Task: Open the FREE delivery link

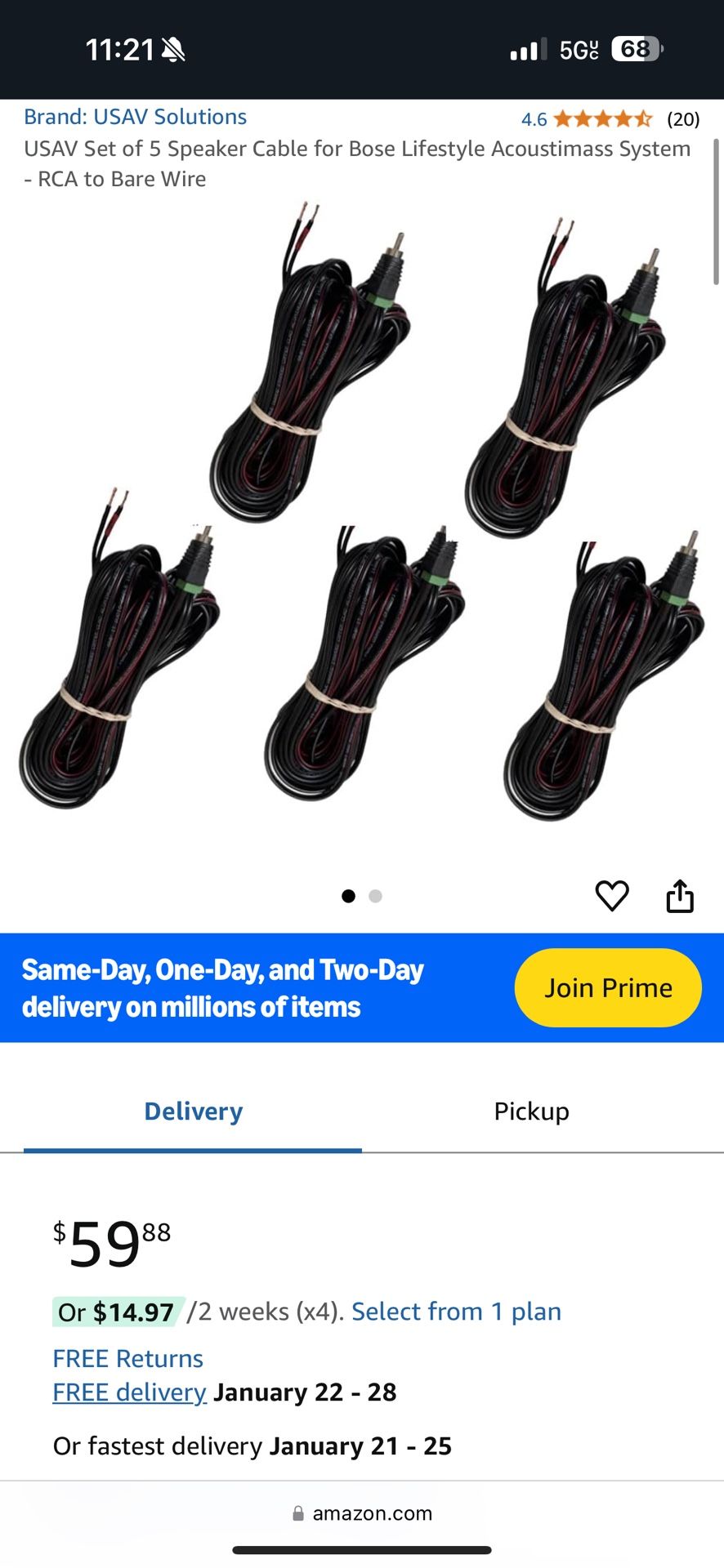Action: point(129,1392)
